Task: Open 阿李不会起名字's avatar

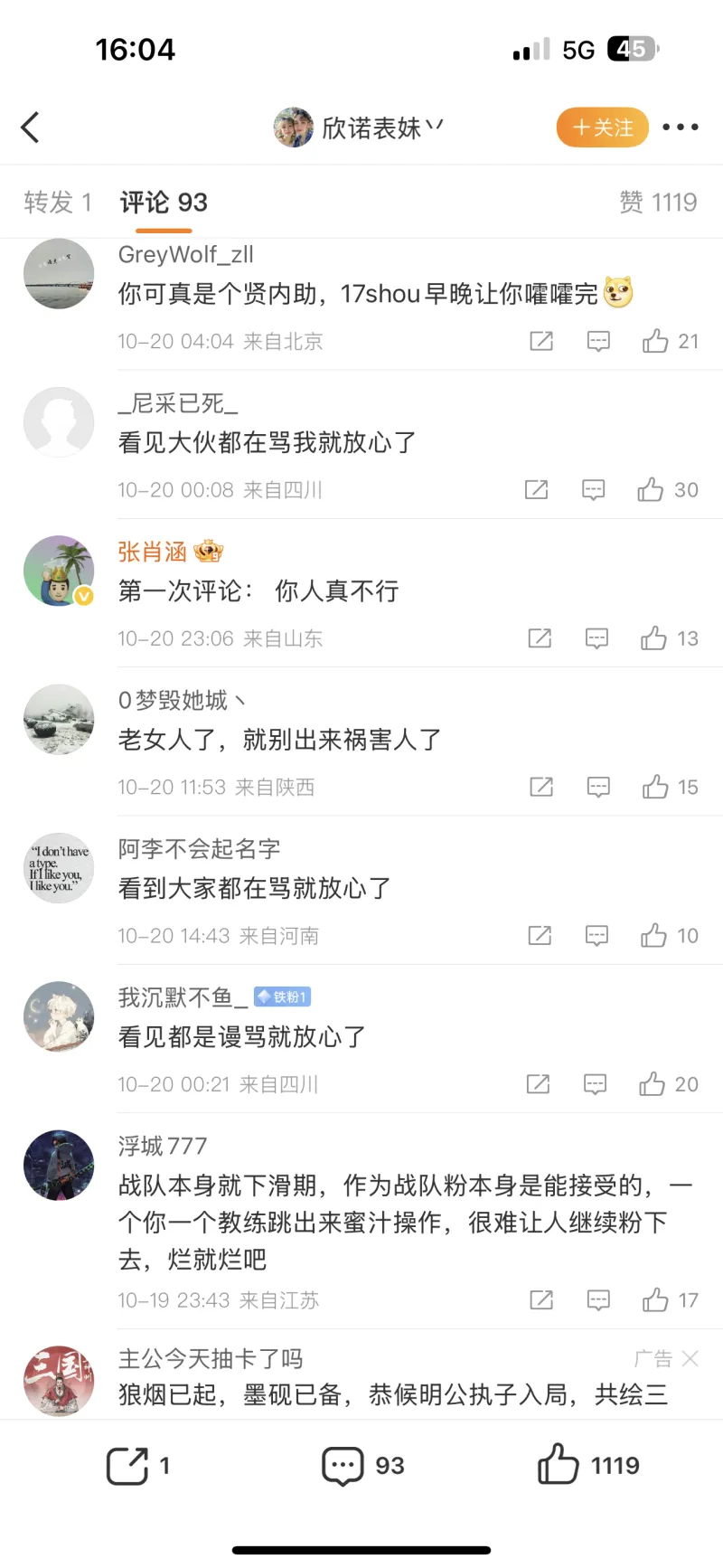Action: (x=59, y=868)
